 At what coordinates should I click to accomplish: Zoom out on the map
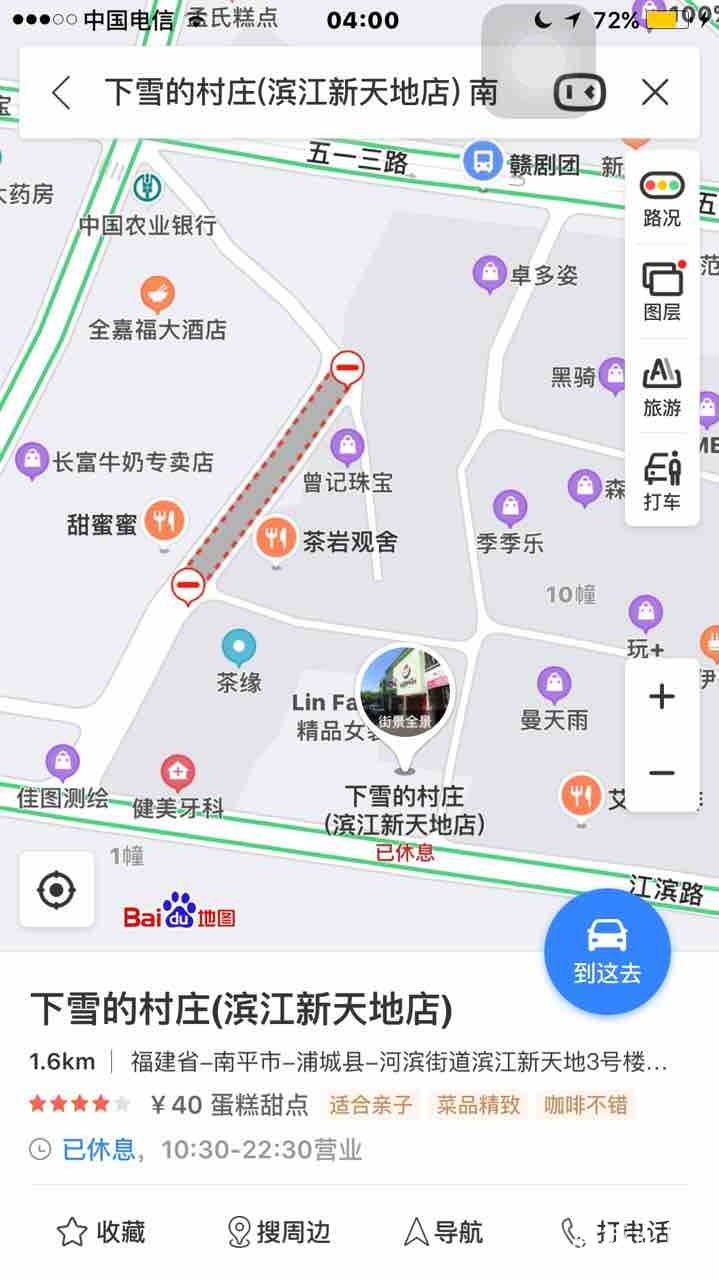tap(661, 773)
